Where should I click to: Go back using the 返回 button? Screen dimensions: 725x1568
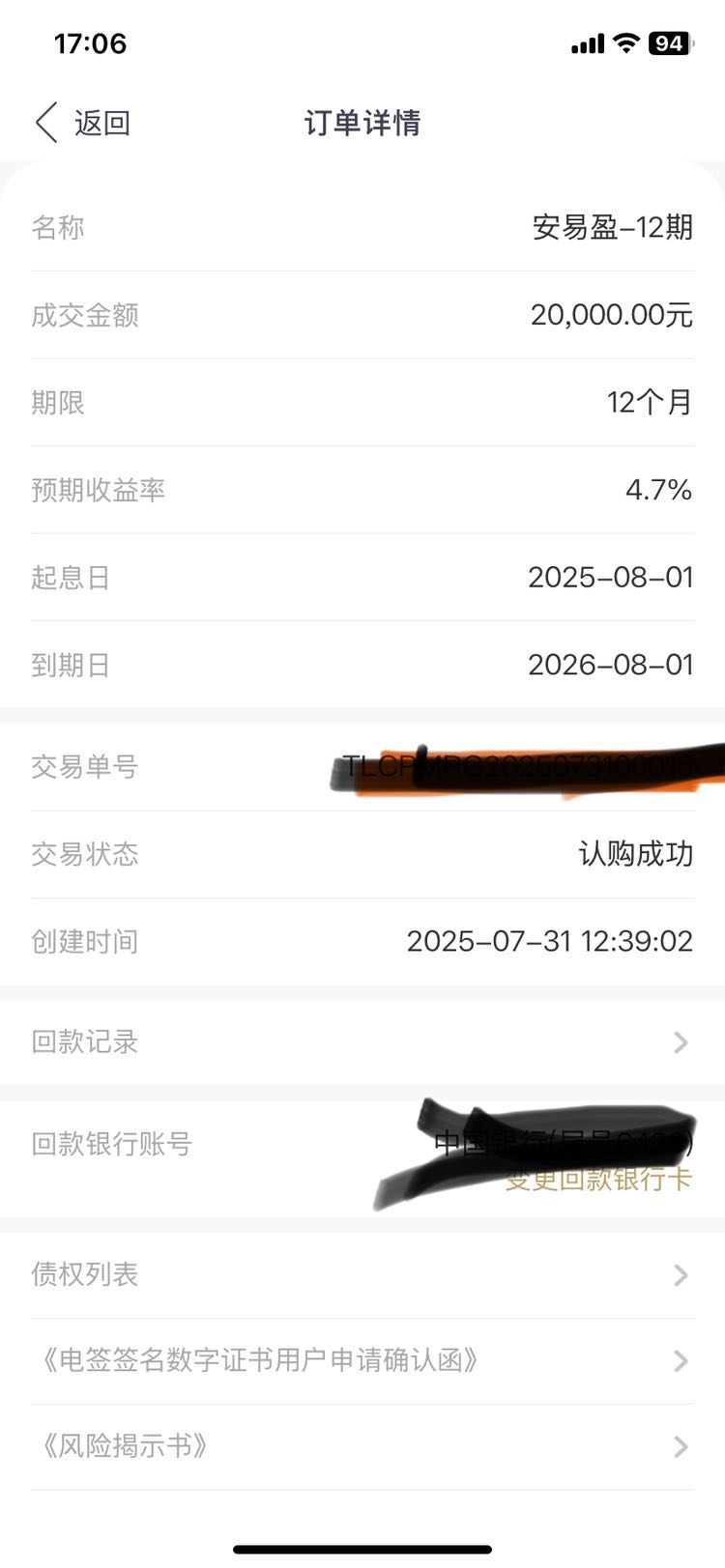click(83, 123)
